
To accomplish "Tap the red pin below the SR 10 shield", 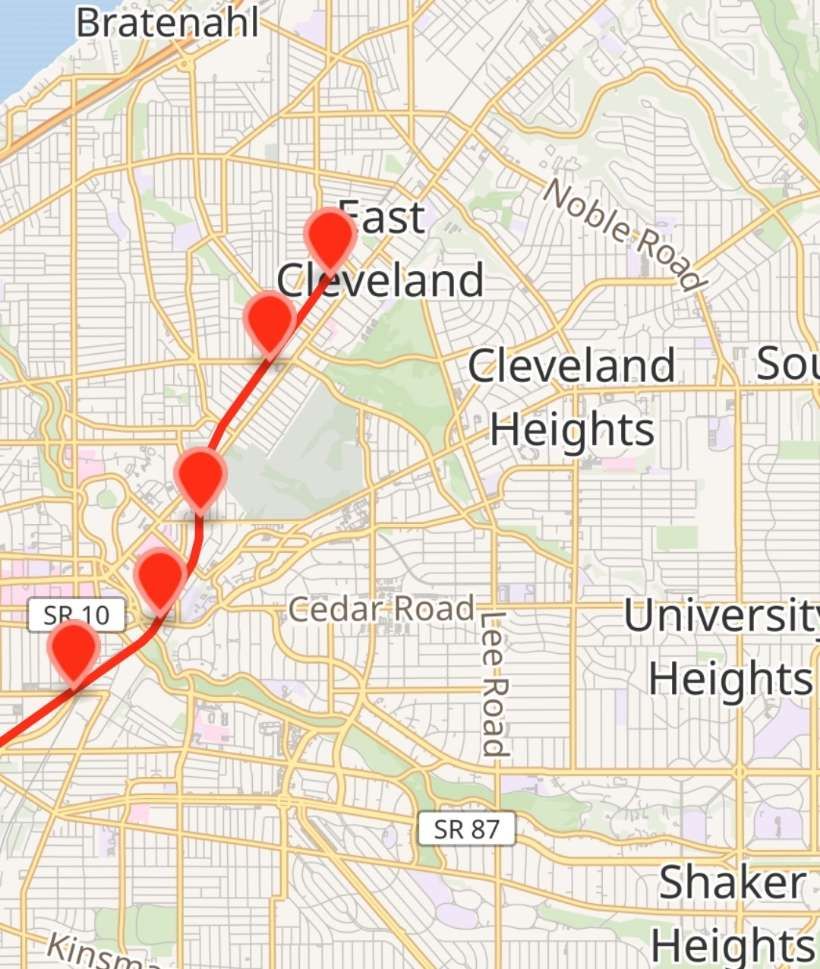I will point(74,651).
